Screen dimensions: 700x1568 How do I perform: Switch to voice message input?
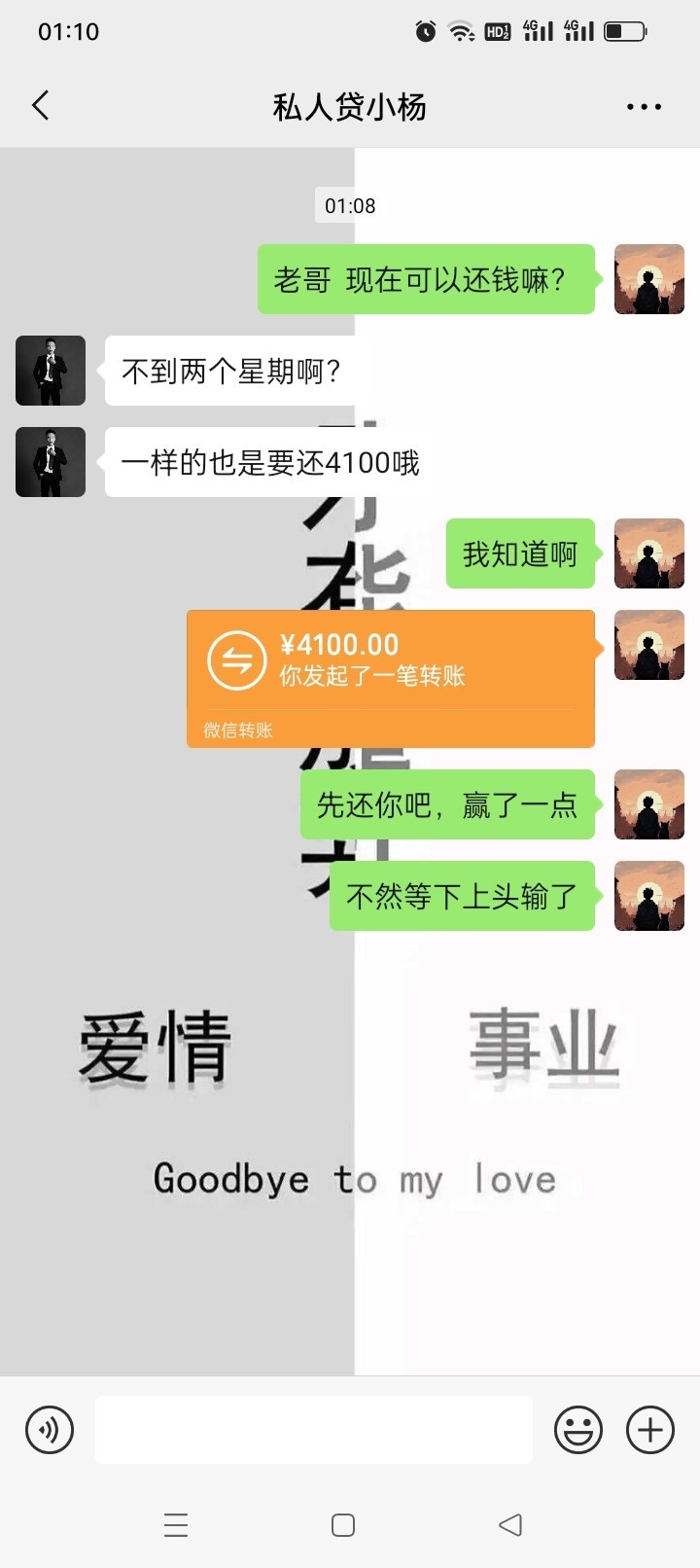50,1430
